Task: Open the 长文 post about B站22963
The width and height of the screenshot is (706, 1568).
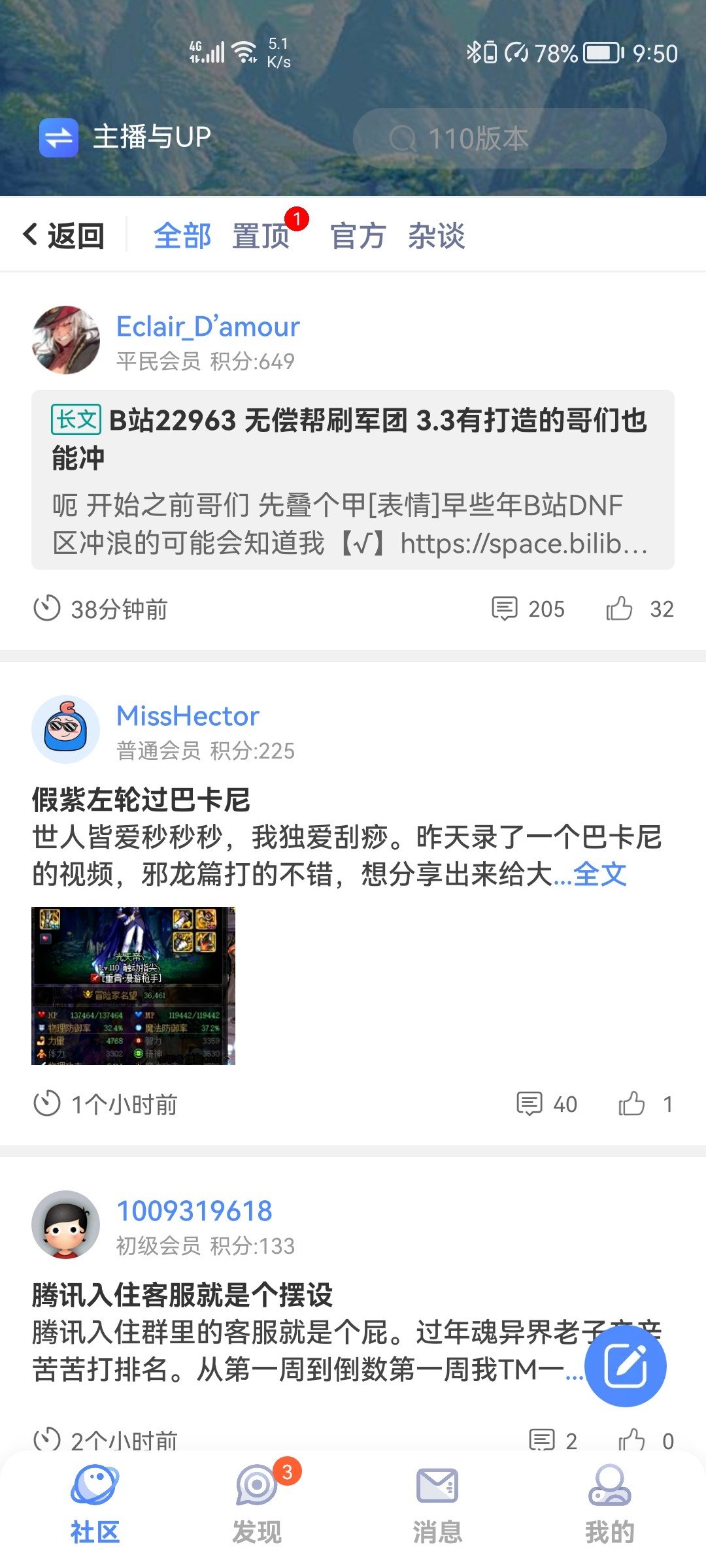Action: (353, 480)
